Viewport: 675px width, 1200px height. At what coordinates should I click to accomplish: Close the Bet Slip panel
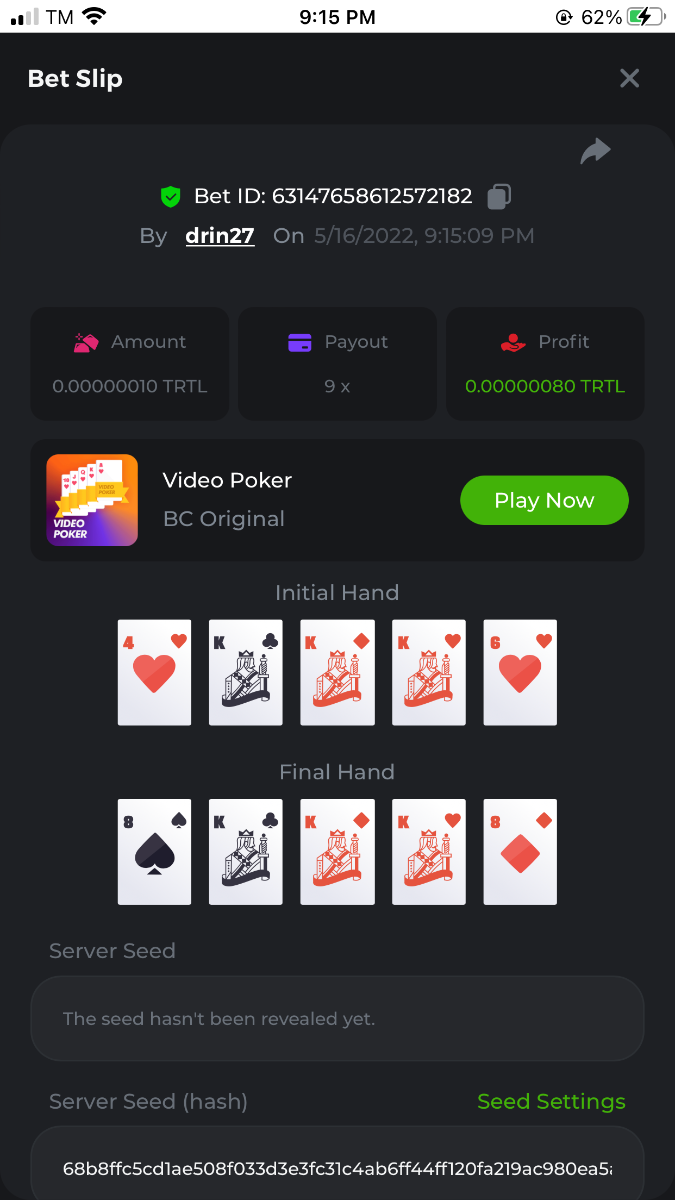pyautogui.click(x=629, y=78)
